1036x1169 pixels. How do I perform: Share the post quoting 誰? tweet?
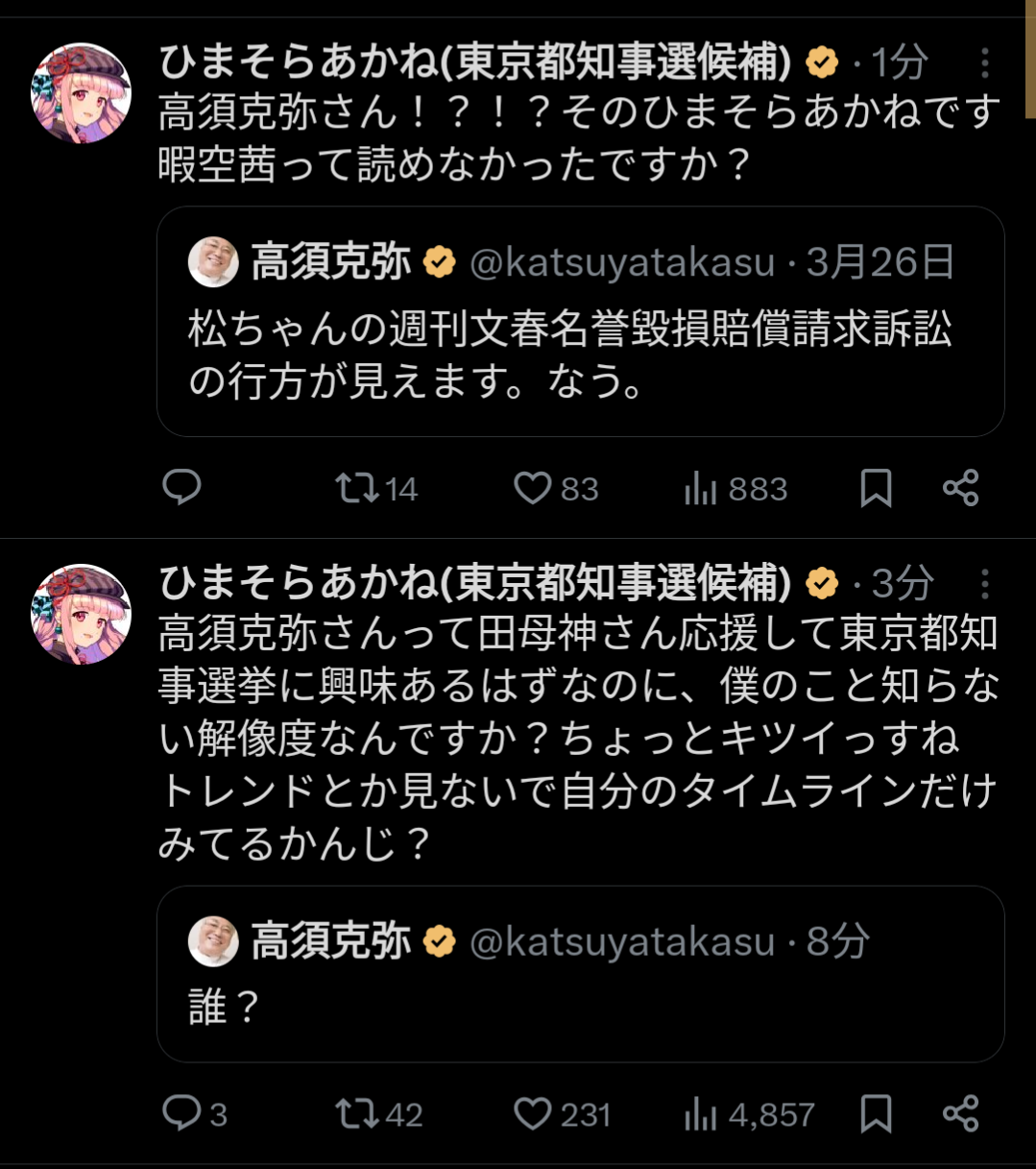coord(960,1113)
